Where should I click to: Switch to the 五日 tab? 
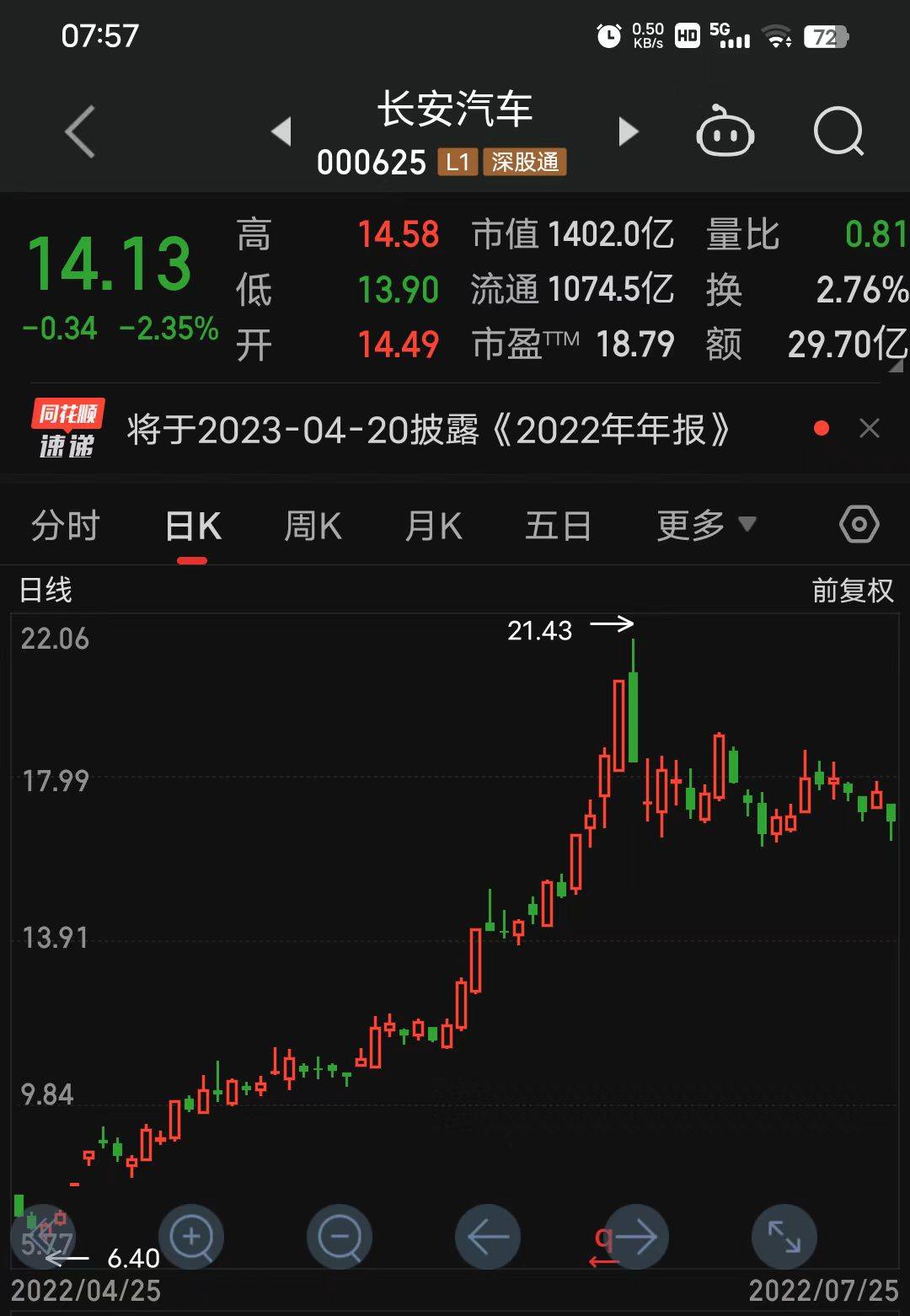coord(558,527)
